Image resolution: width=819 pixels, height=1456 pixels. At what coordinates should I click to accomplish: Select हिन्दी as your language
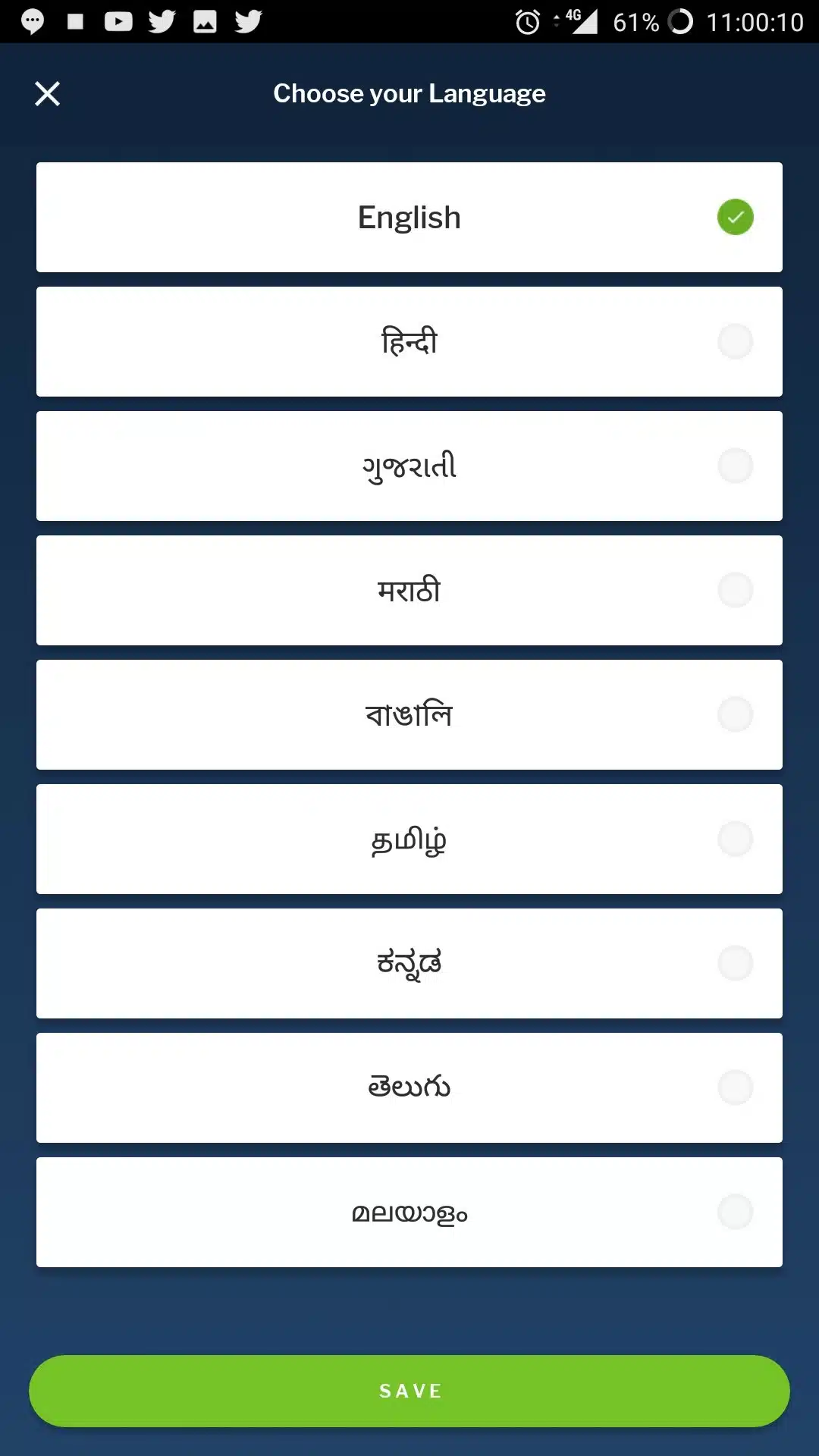tap(409, 341)
